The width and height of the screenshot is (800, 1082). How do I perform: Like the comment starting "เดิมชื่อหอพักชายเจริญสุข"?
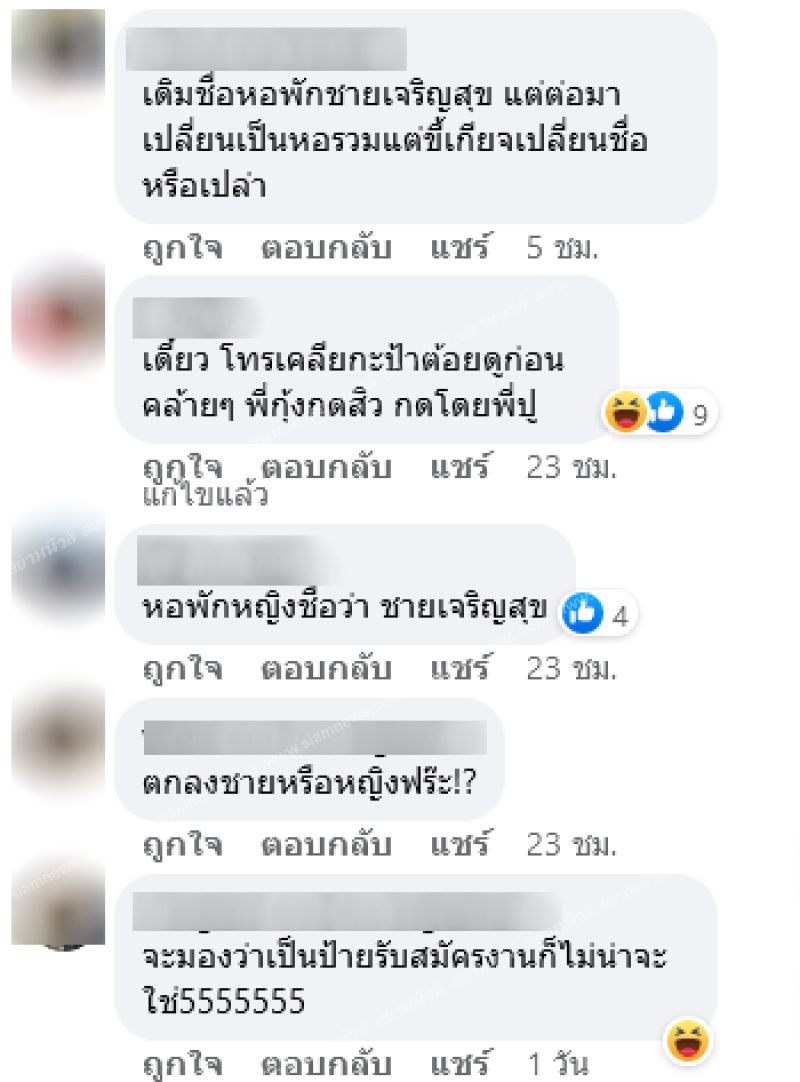click(x=181, y=248)
